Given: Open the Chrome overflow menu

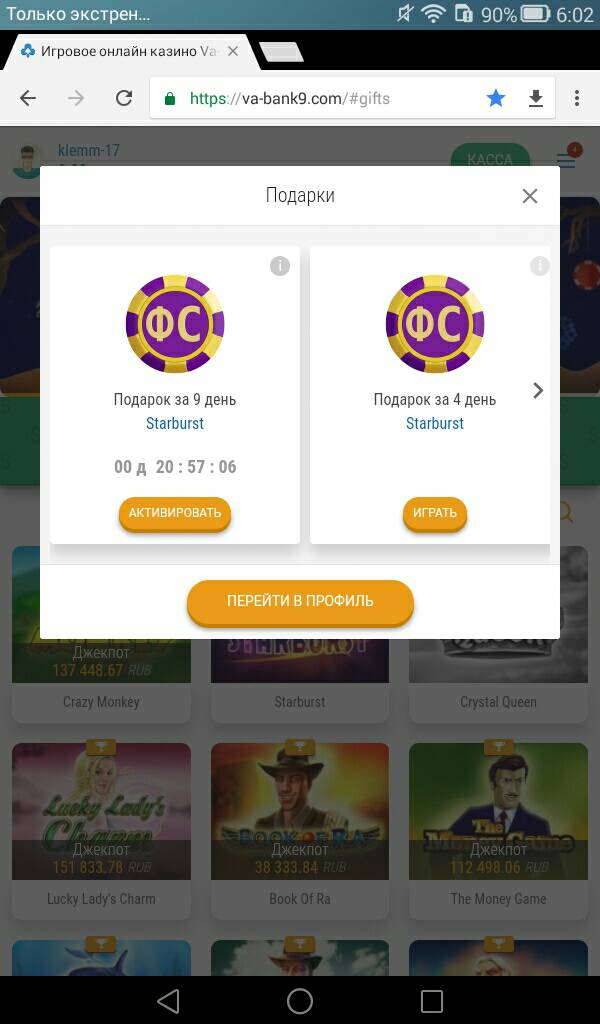Looking at the screenshot, I should pos(577,98).
